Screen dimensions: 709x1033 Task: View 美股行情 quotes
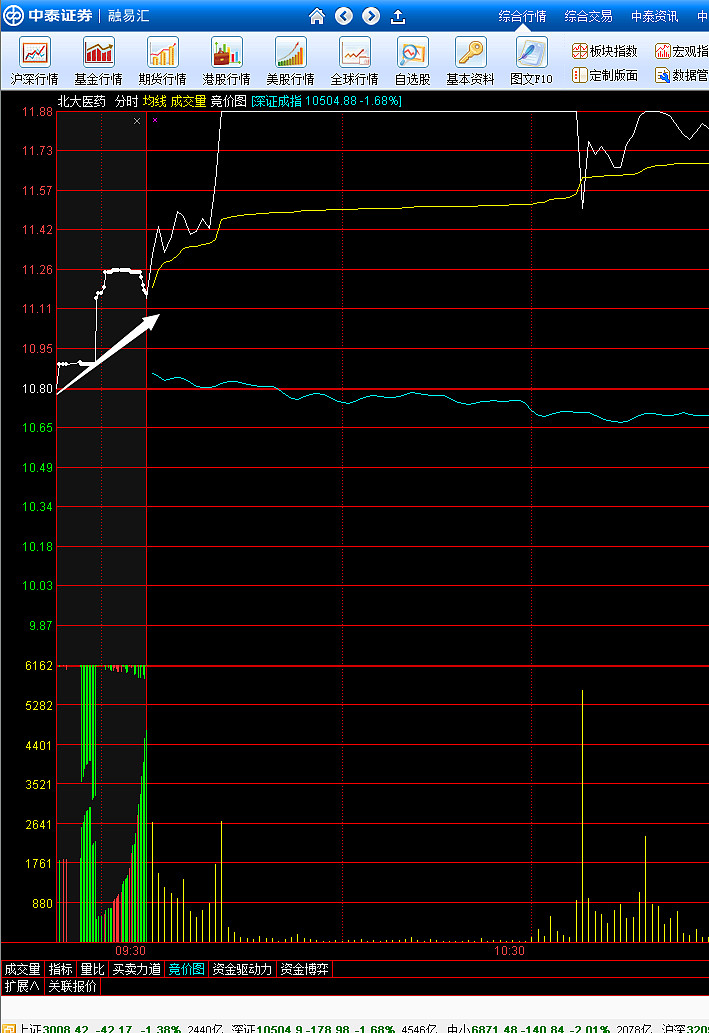coord(290,61)
